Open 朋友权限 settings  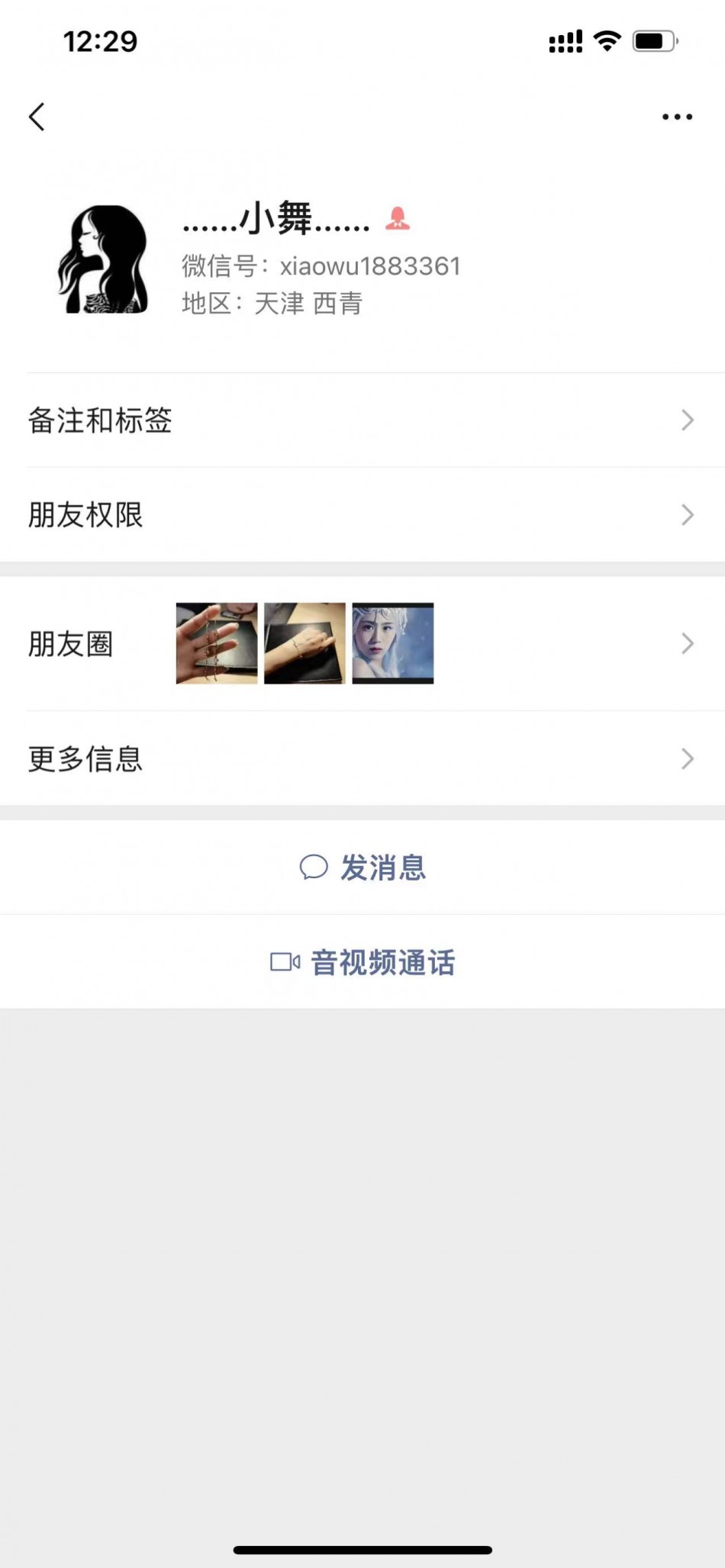362,515
